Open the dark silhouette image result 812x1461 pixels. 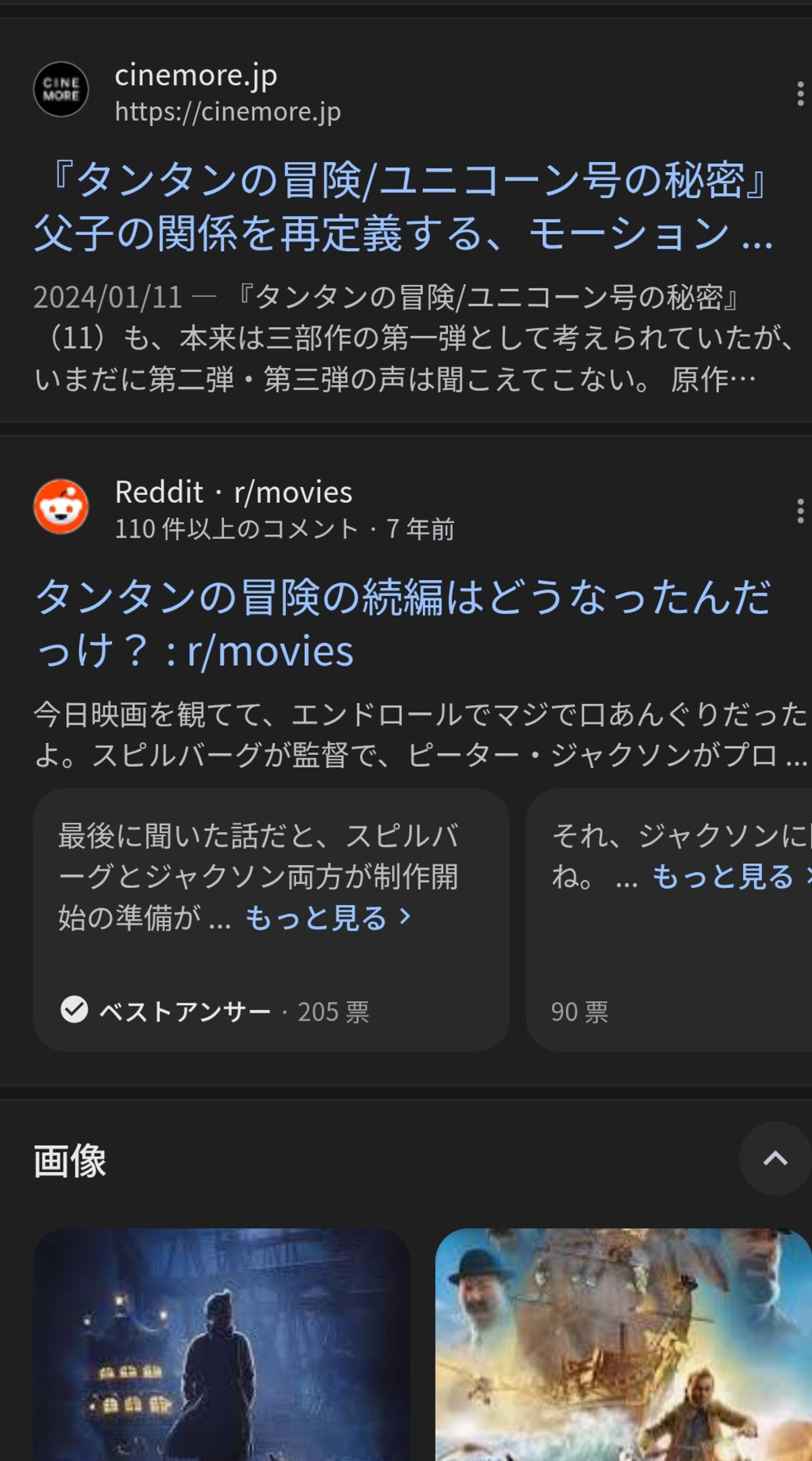(x=222, y=1343)
